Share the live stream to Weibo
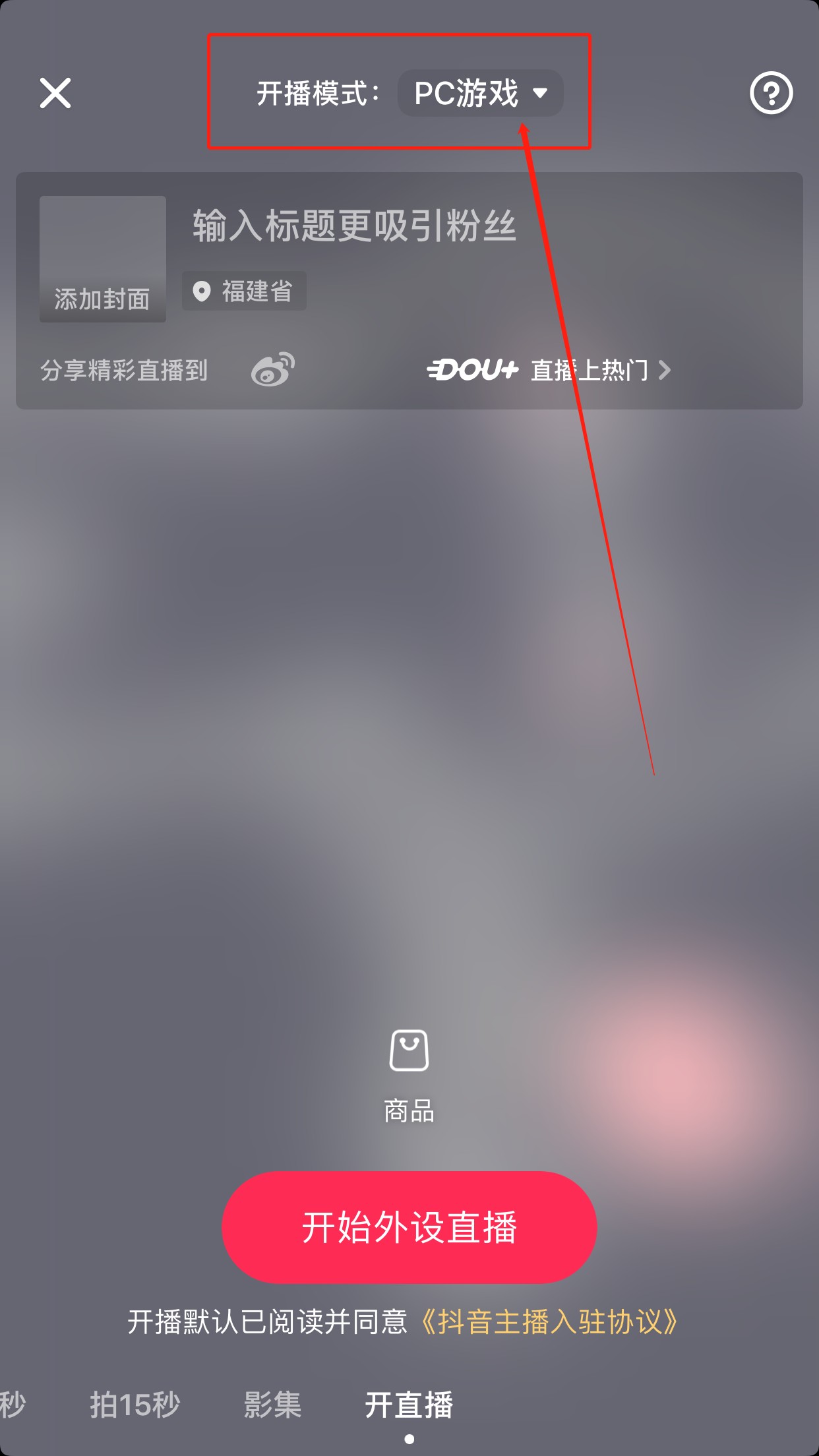 pos(273,369)
